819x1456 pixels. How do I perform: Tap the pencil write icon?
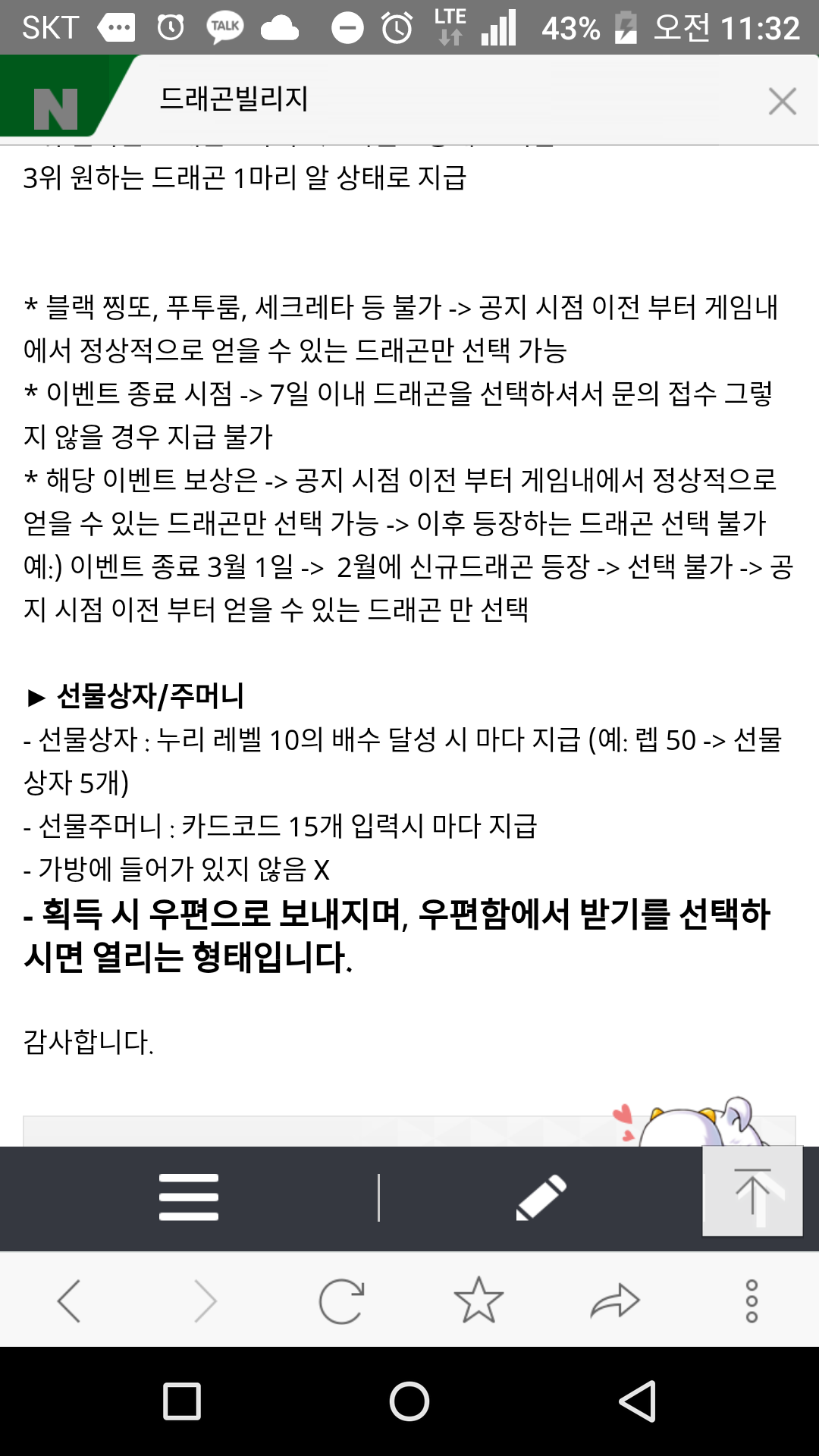tap(541, 1197)
